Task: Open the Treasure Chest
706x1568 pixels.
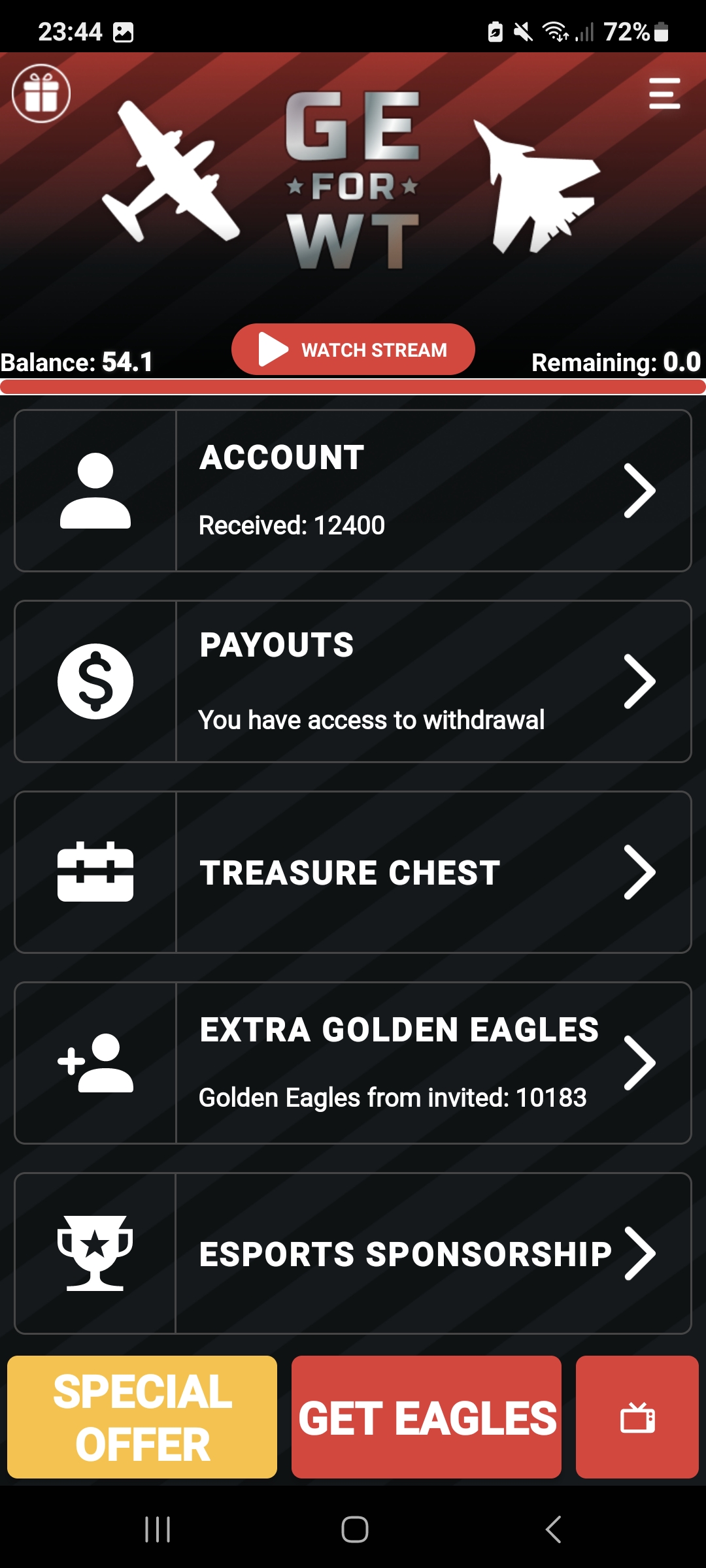Action: (x=353, y=872)
